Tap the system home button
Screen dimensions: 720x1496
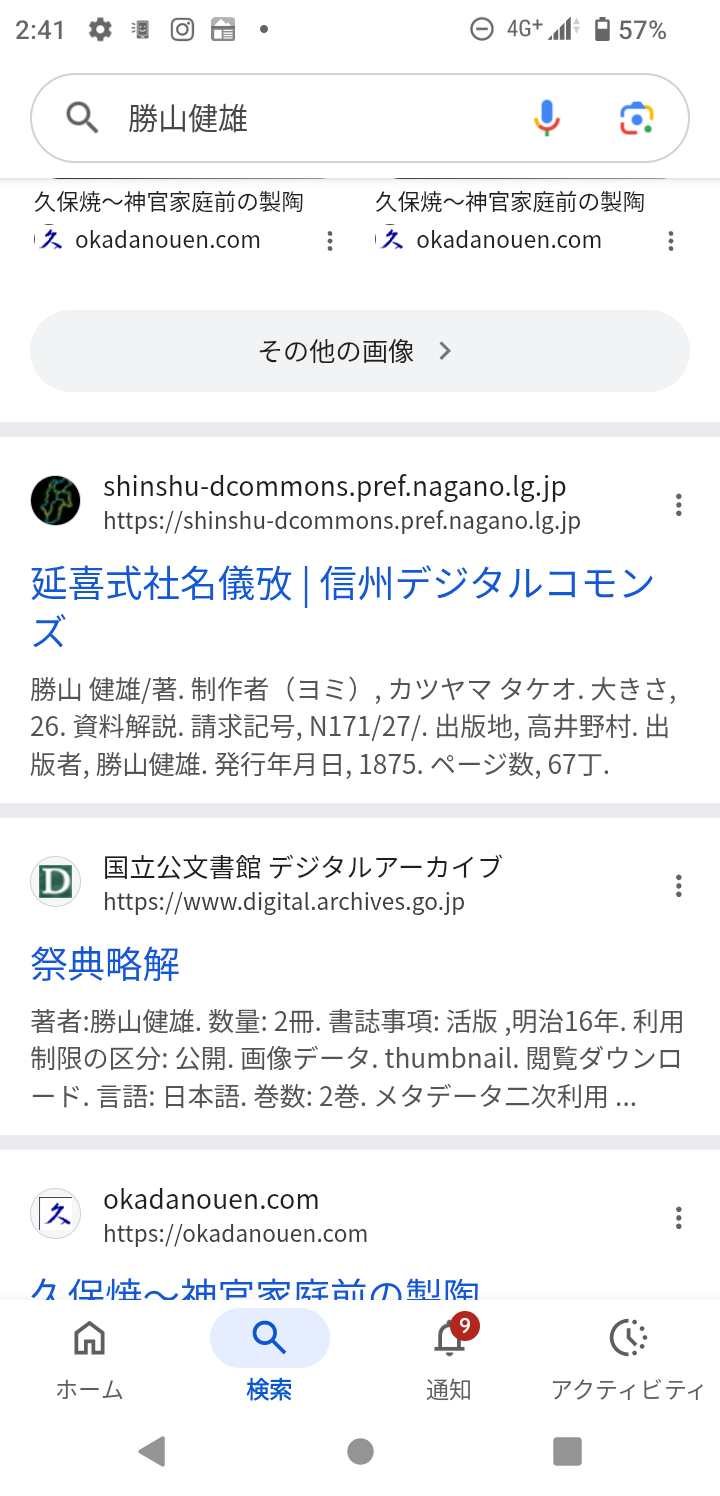360,1451
